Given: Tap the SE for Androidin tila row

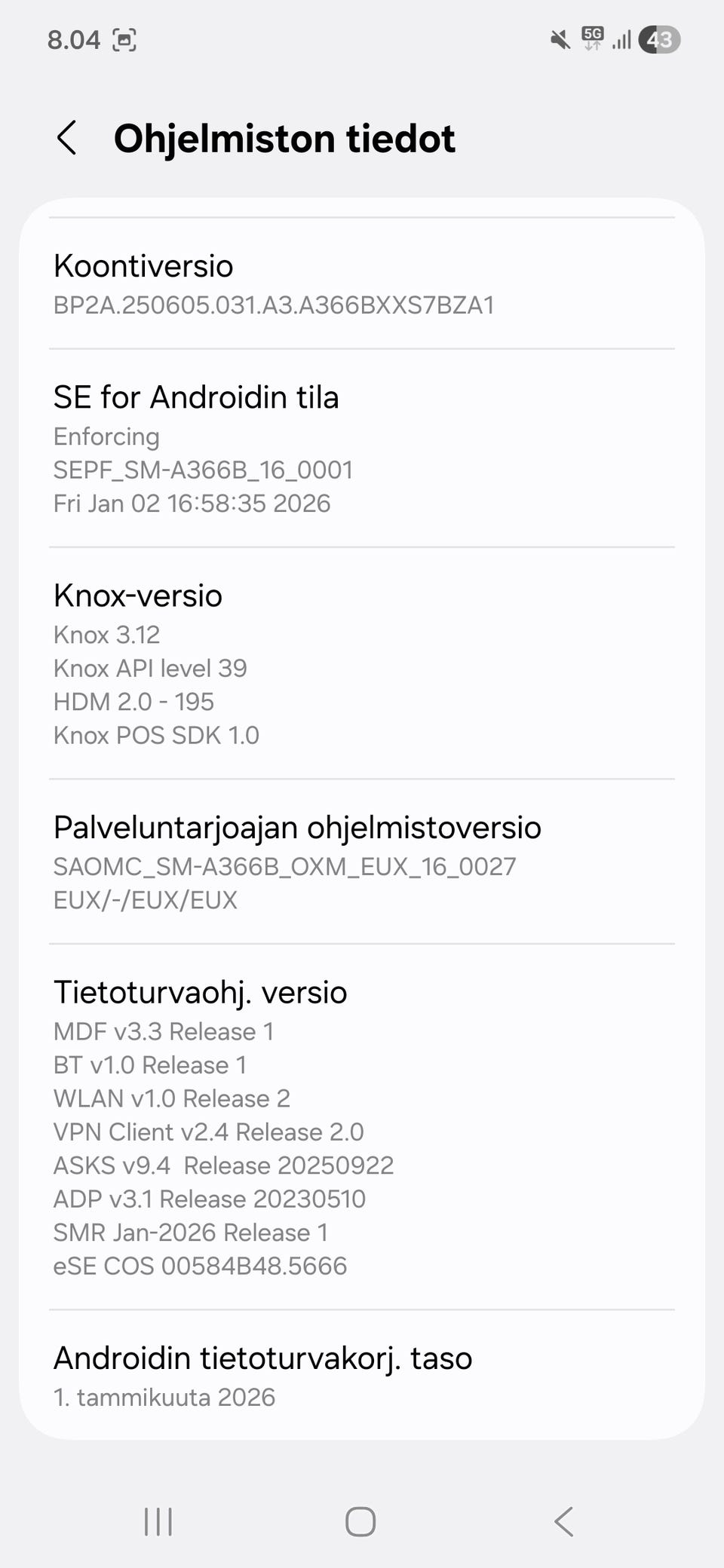Looking at the screenshot, I should (362, 449).
